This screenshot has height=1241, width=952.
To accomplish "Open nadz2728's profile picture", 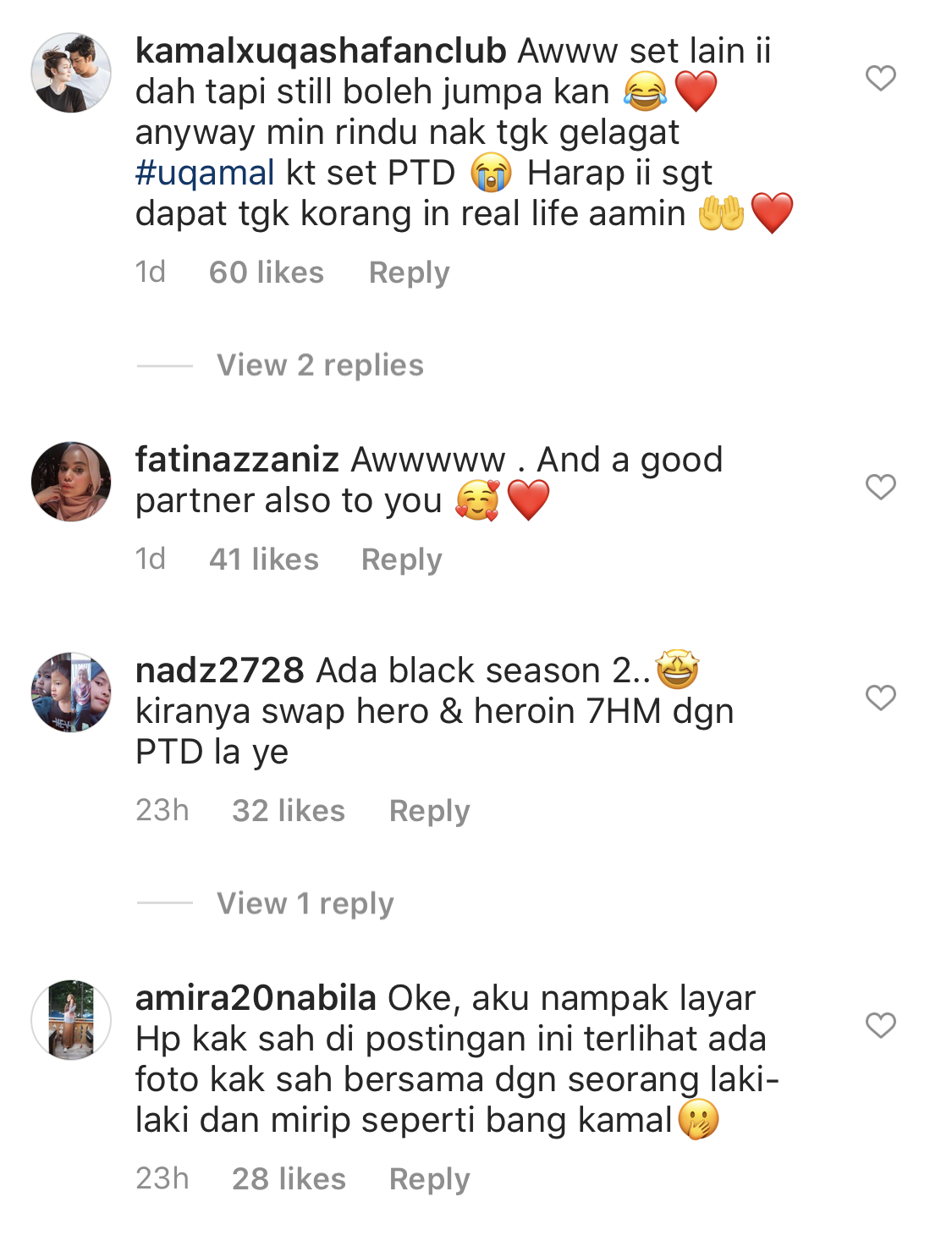I will 71,692.
